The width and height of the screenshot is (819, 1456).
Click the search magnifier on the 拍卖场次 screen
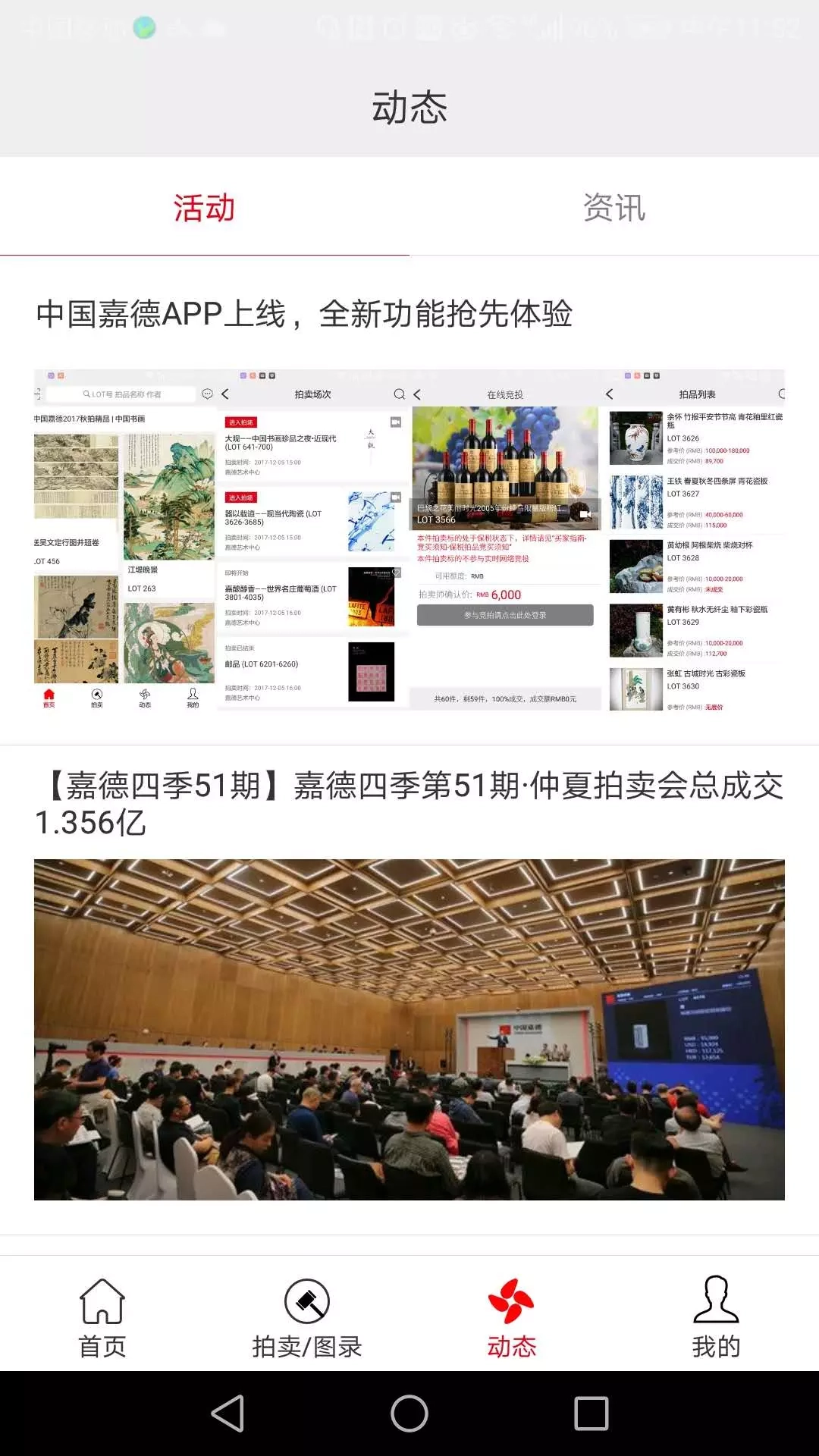point(398,394)
